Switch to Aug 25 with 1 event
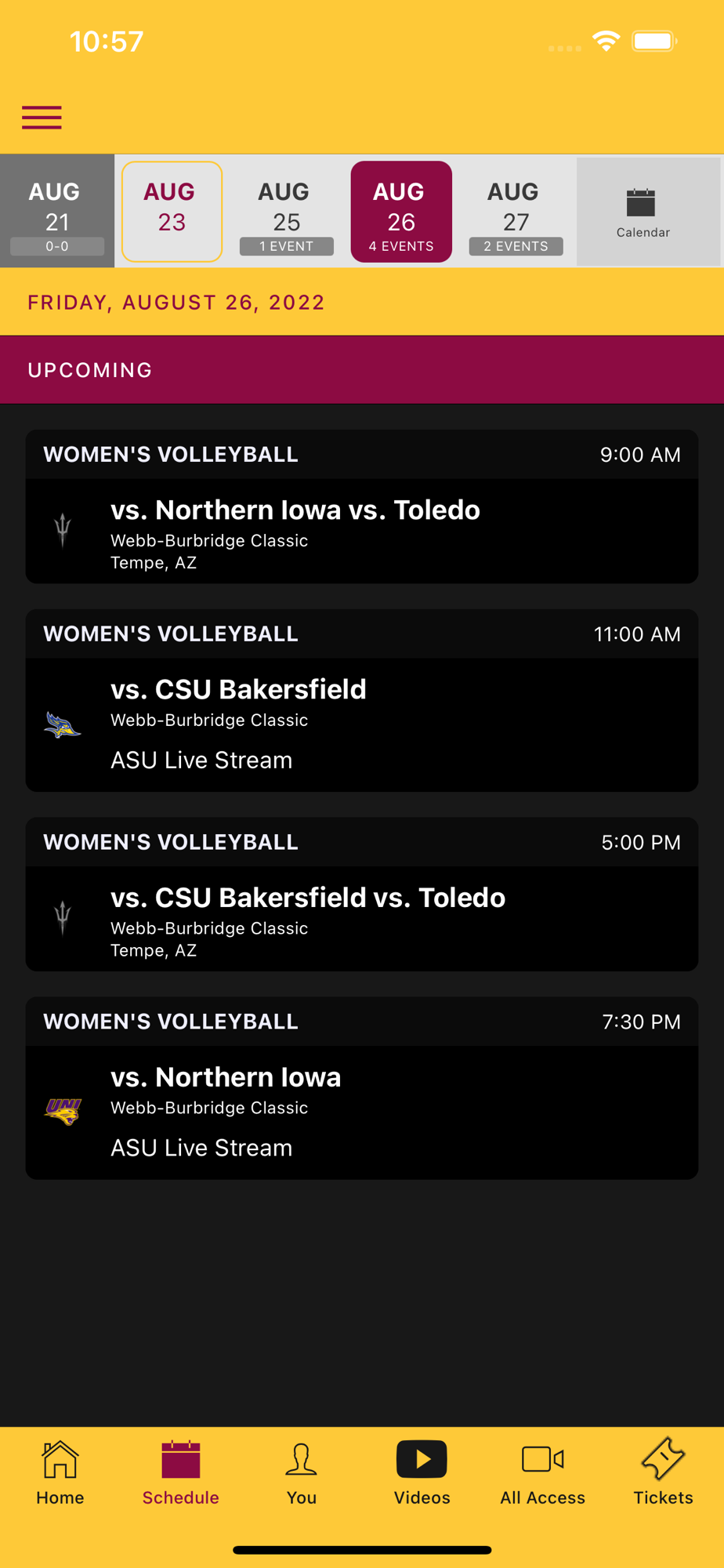Viewport: 724px width, 1568px height. (x=286, y=212)
